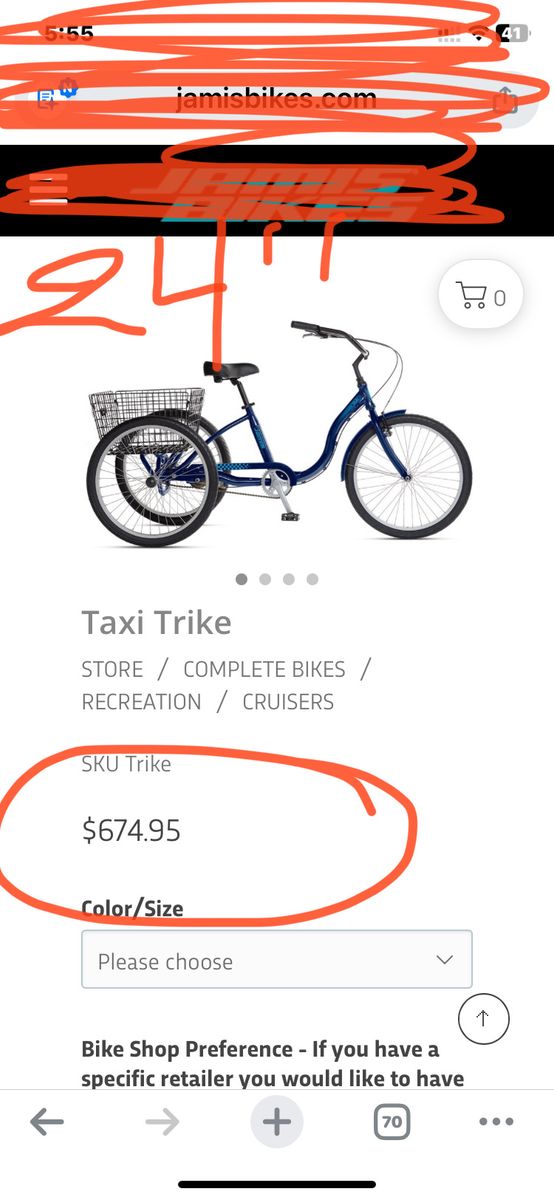This screenshot has width=554, height=1200.
Task: Open the hamburger menu
Action: (x=49, y=189)
